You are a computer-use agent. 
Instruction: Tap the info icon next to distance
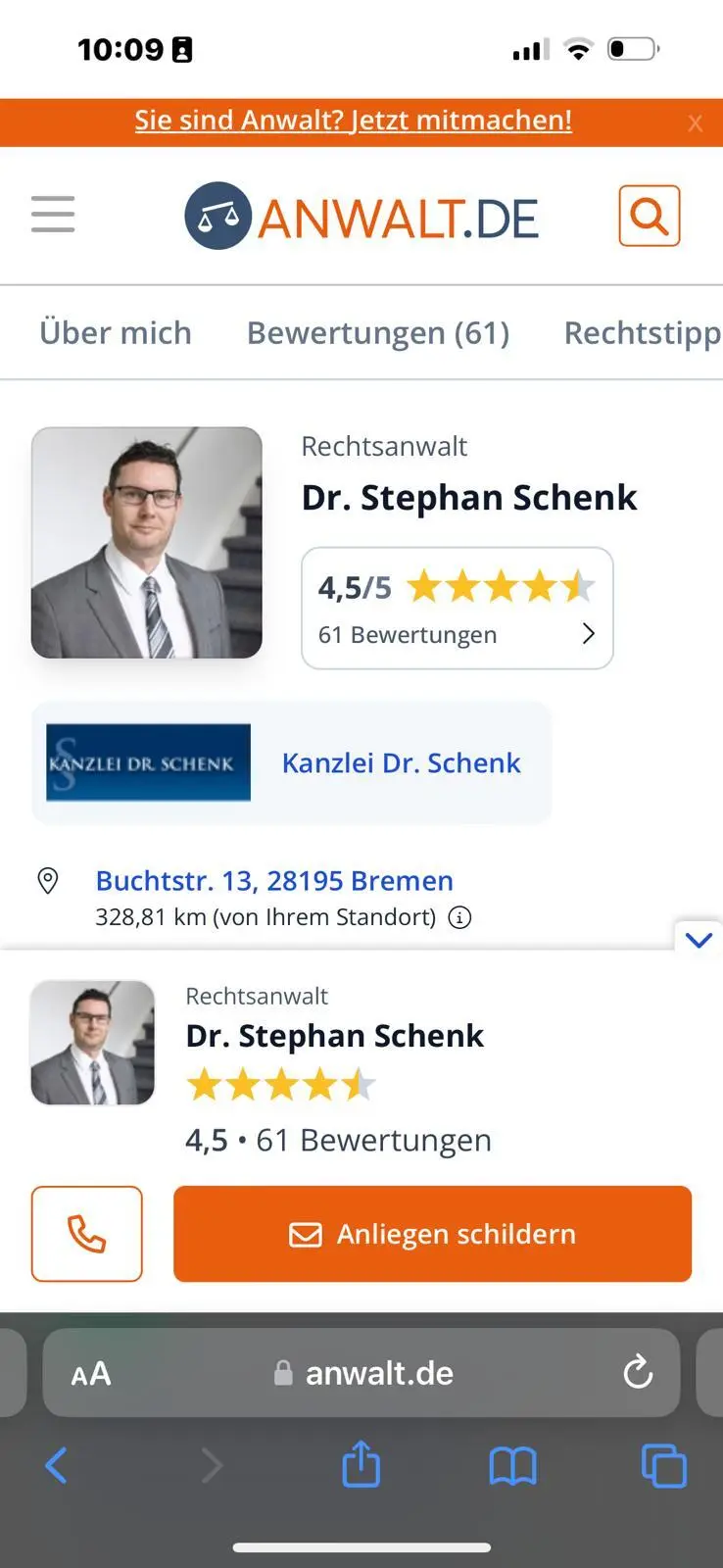click(459, 917)
